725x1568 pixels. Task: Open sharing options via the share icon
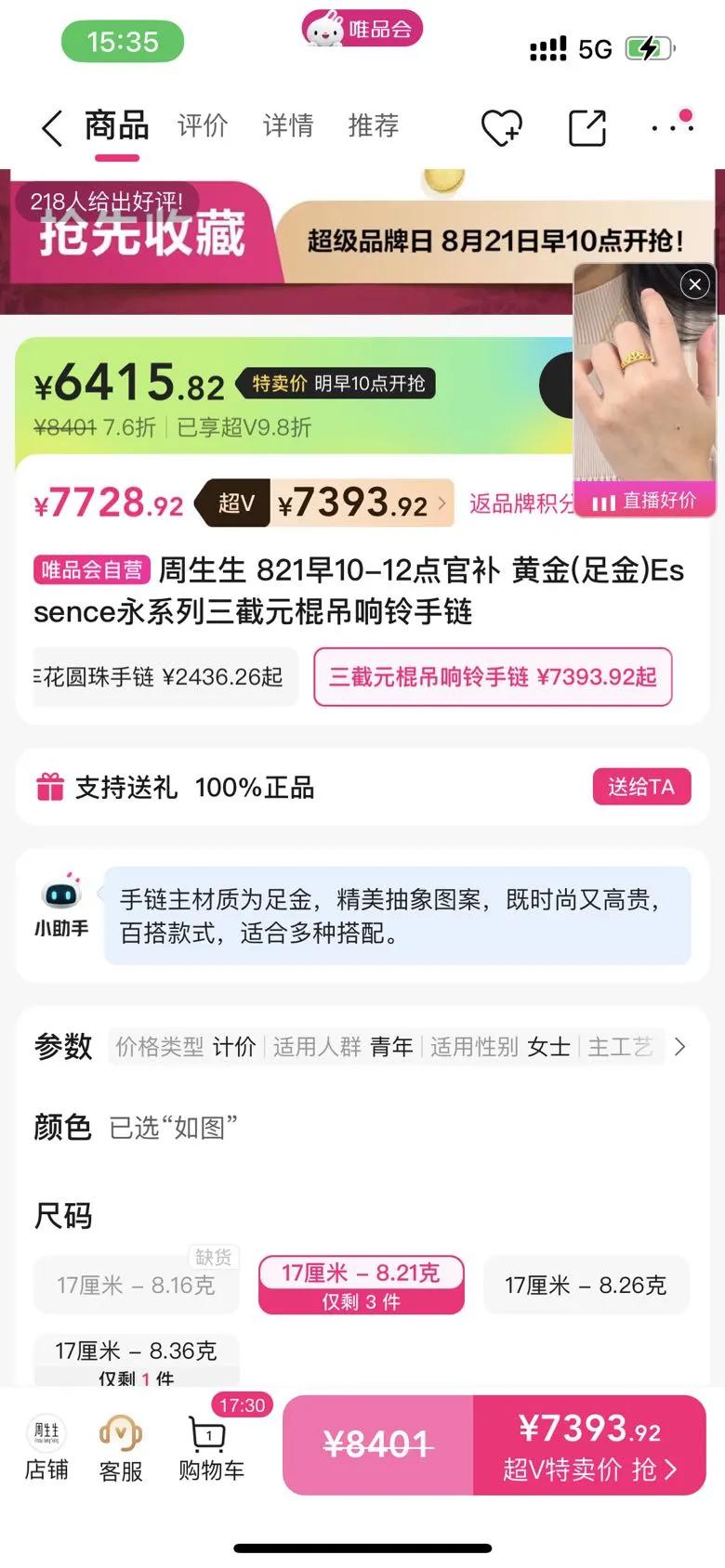(x=586, y=127)
